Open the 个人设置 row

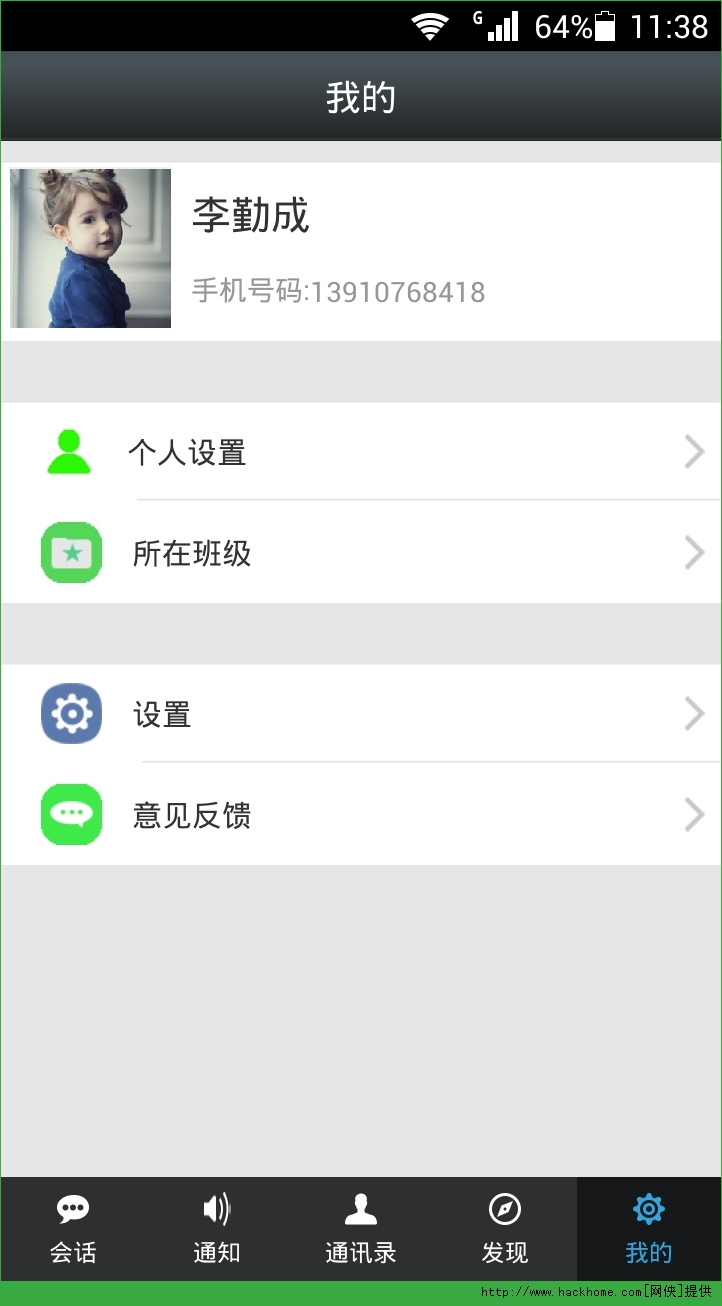(x=360, y=452)
